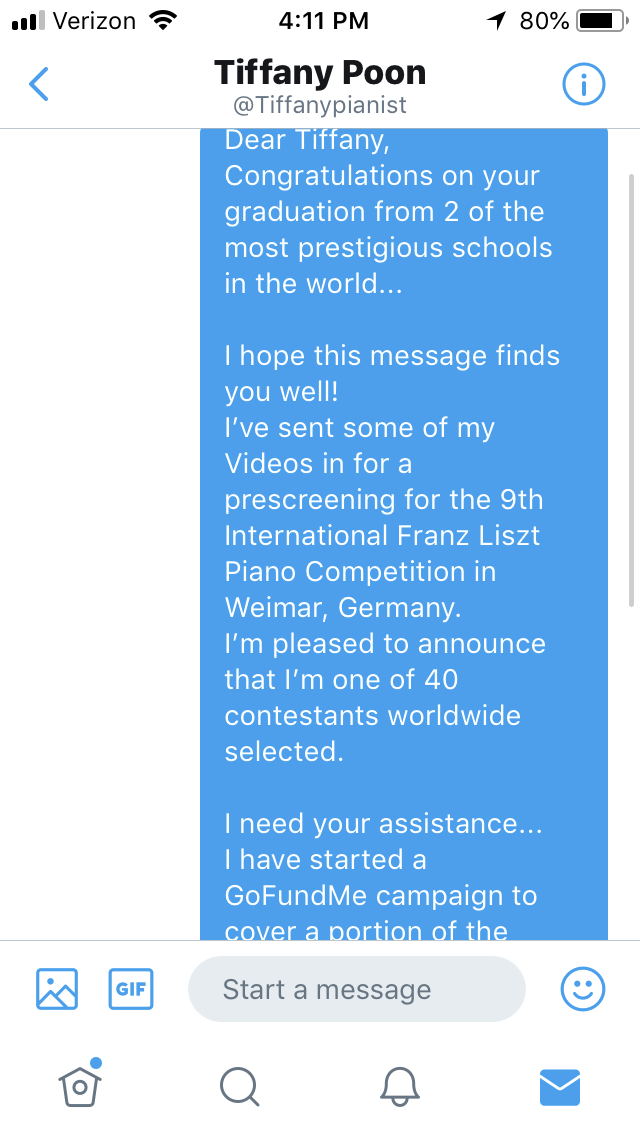The width and height of the screenshot is (640, 1136).
Task: Tap the Start a message field
Action: click(357, 989)
